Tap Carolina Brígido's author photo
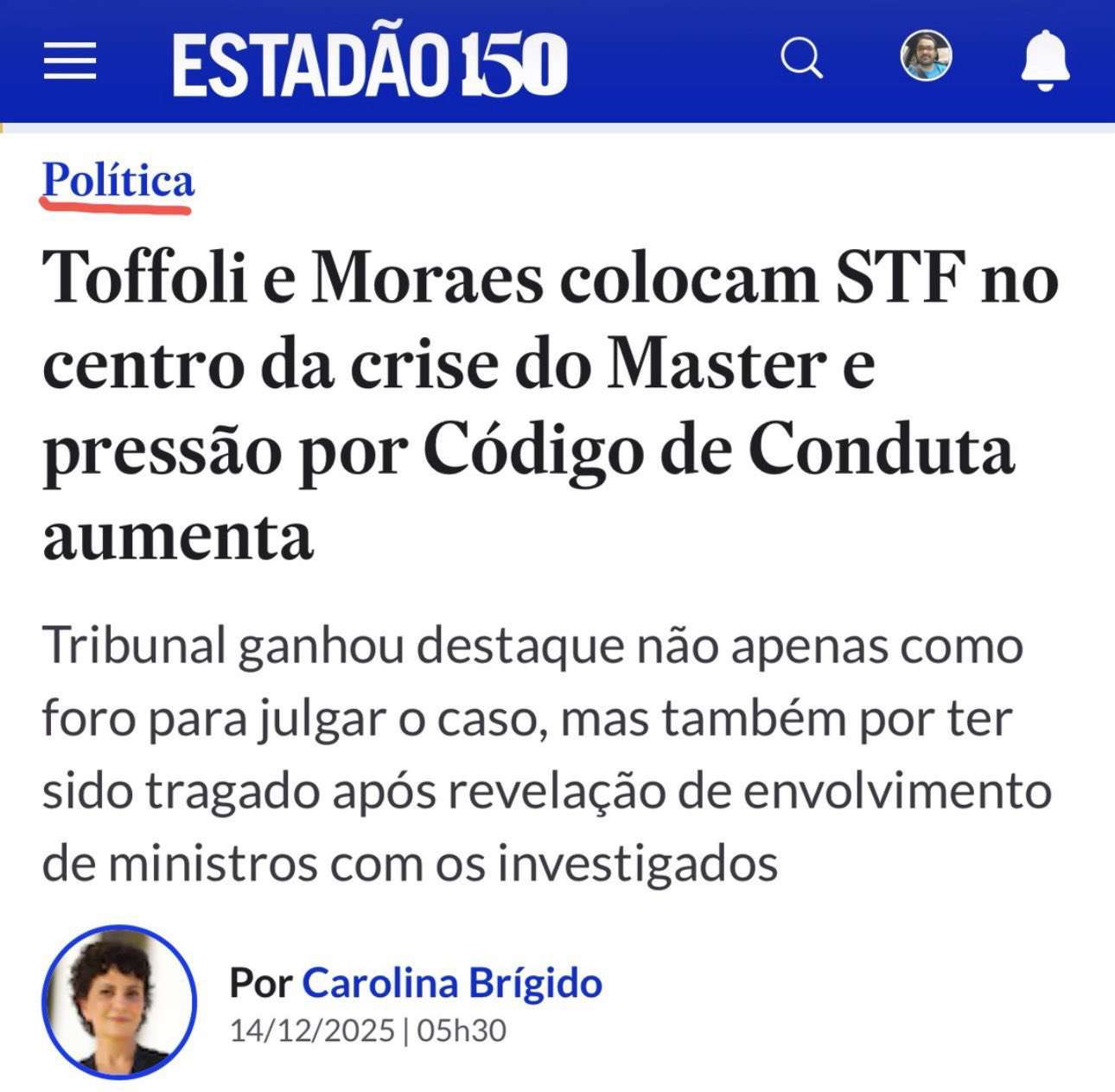 coord(119,1002)
